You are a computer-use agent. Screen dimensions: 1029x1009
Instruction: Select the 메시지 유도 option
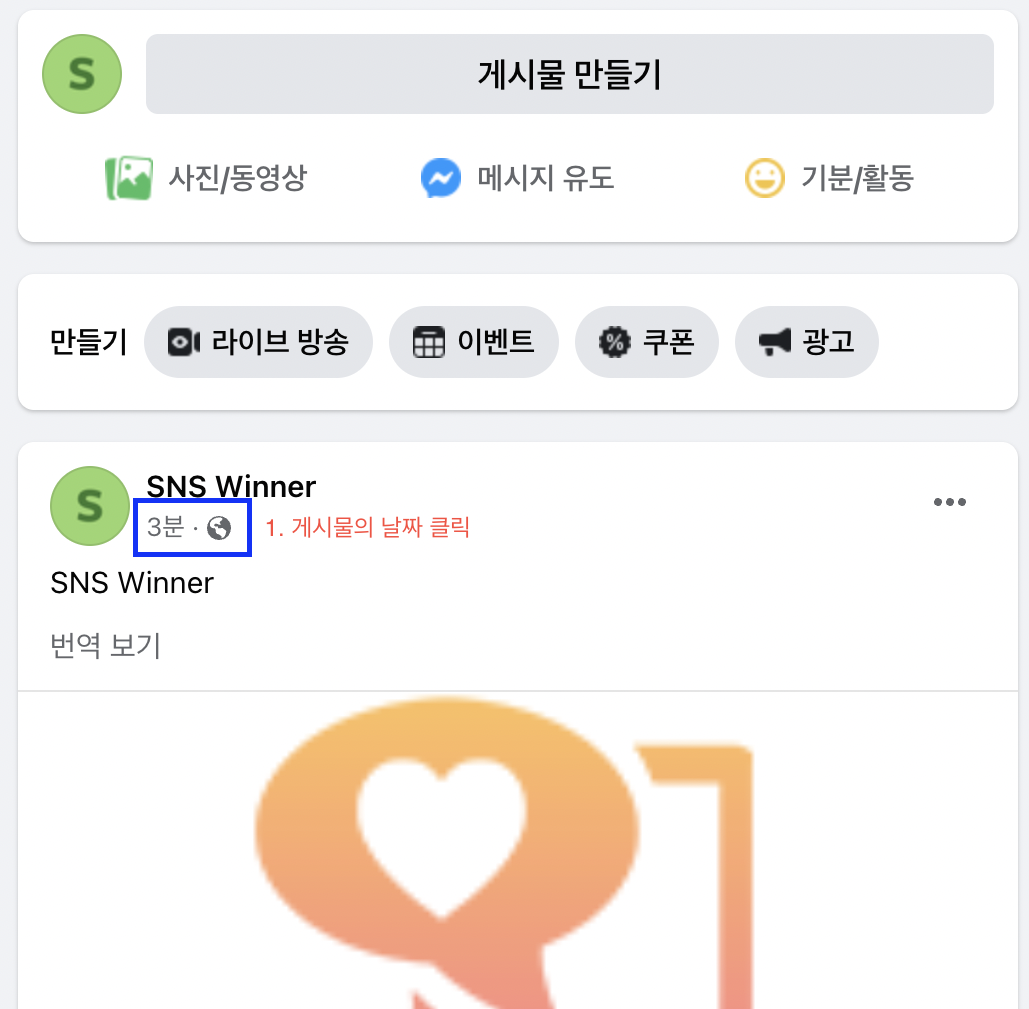point(517,179)
